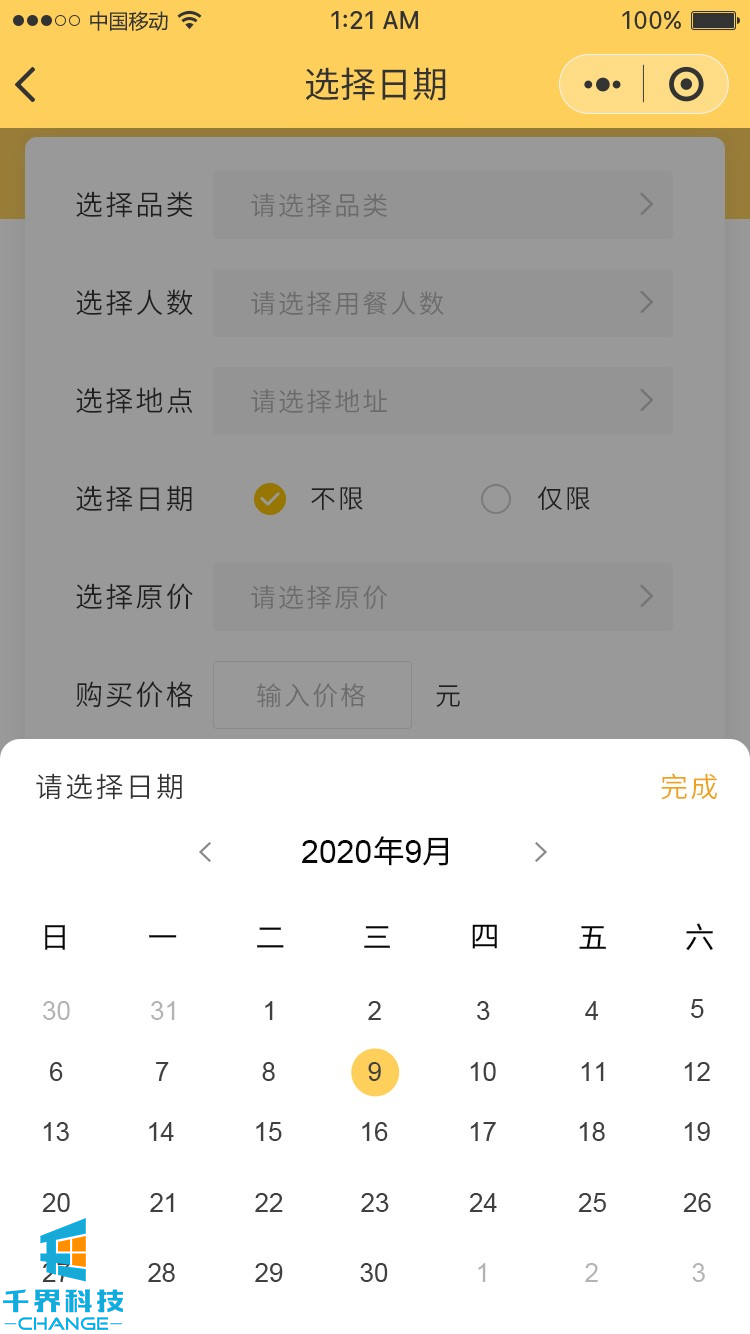Tap the greyed October 2 date
Screen dimensions: 750x1334
pos(592,1273)
